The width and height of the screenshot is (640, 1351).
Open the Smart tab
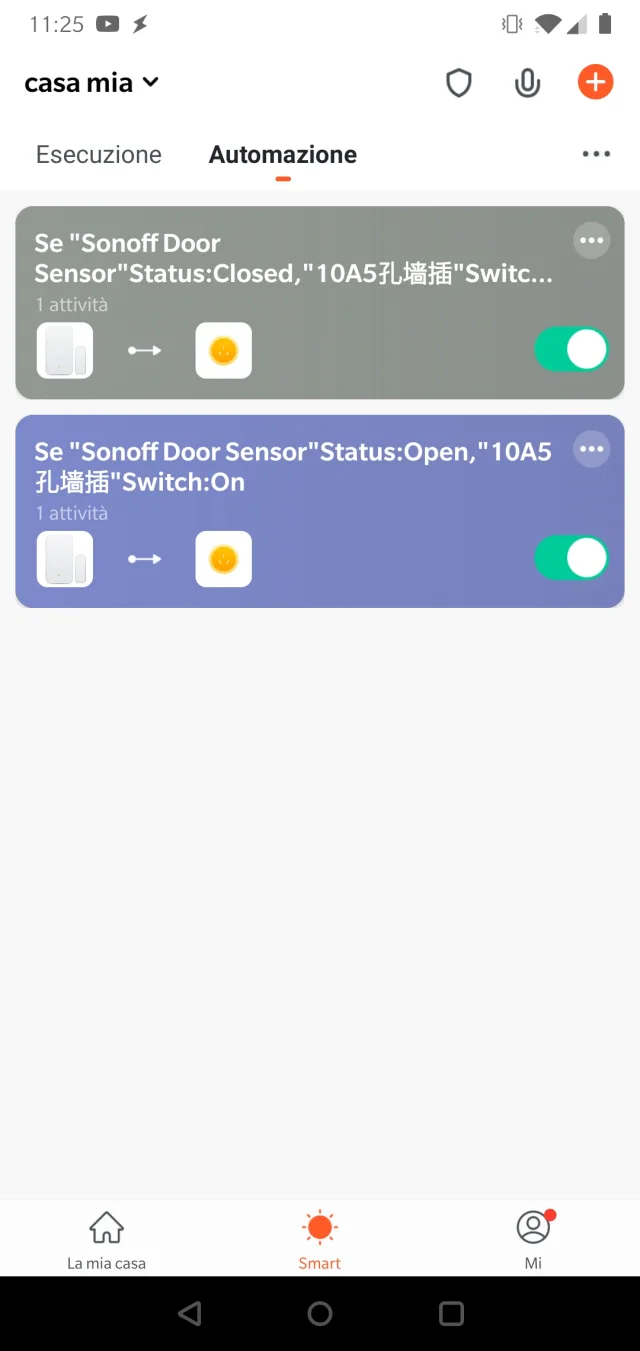[x=320, y=1238]
